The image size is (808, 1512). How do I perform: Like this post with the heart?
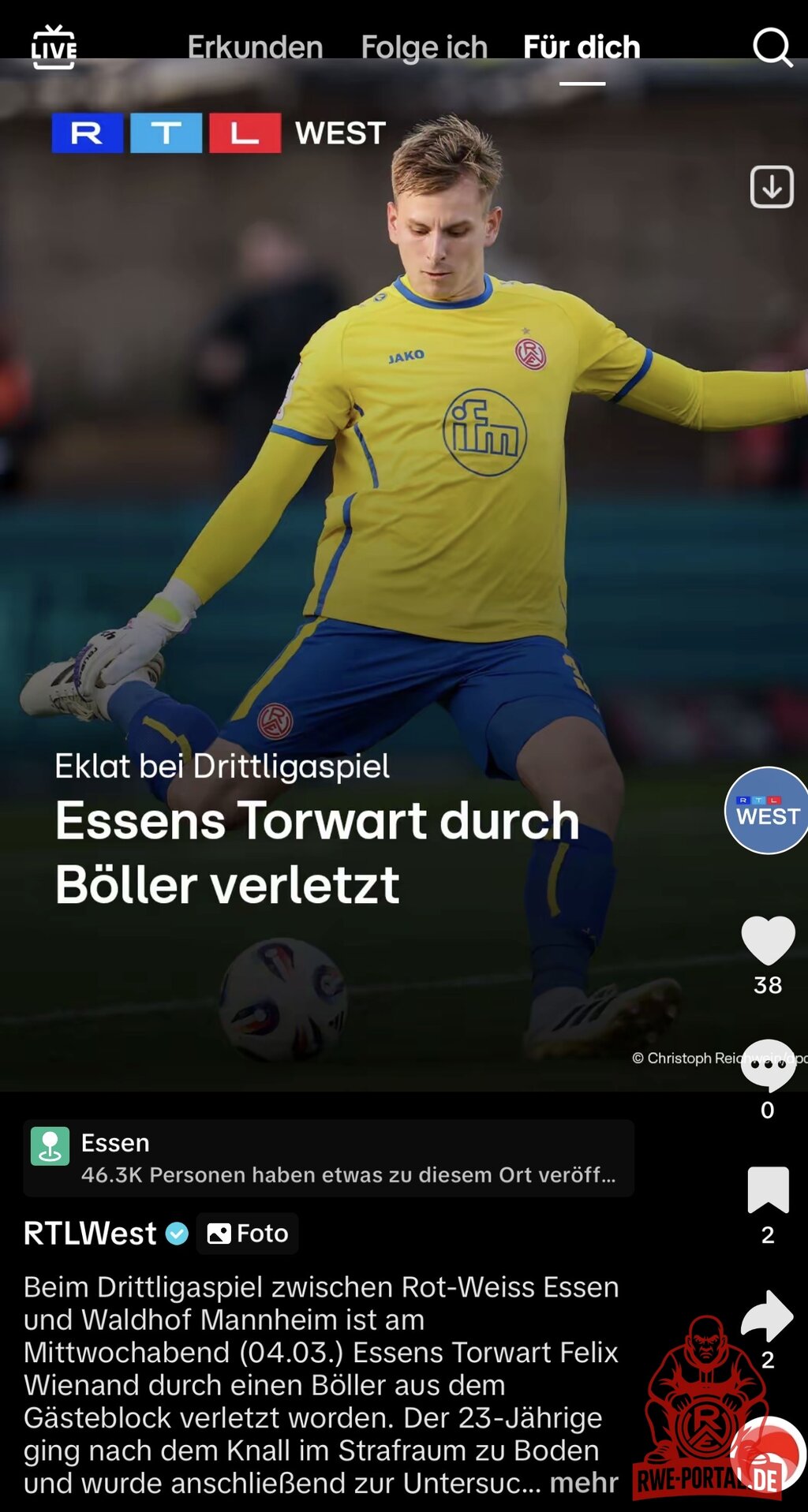pyautogui.click(x=768, y=940)
